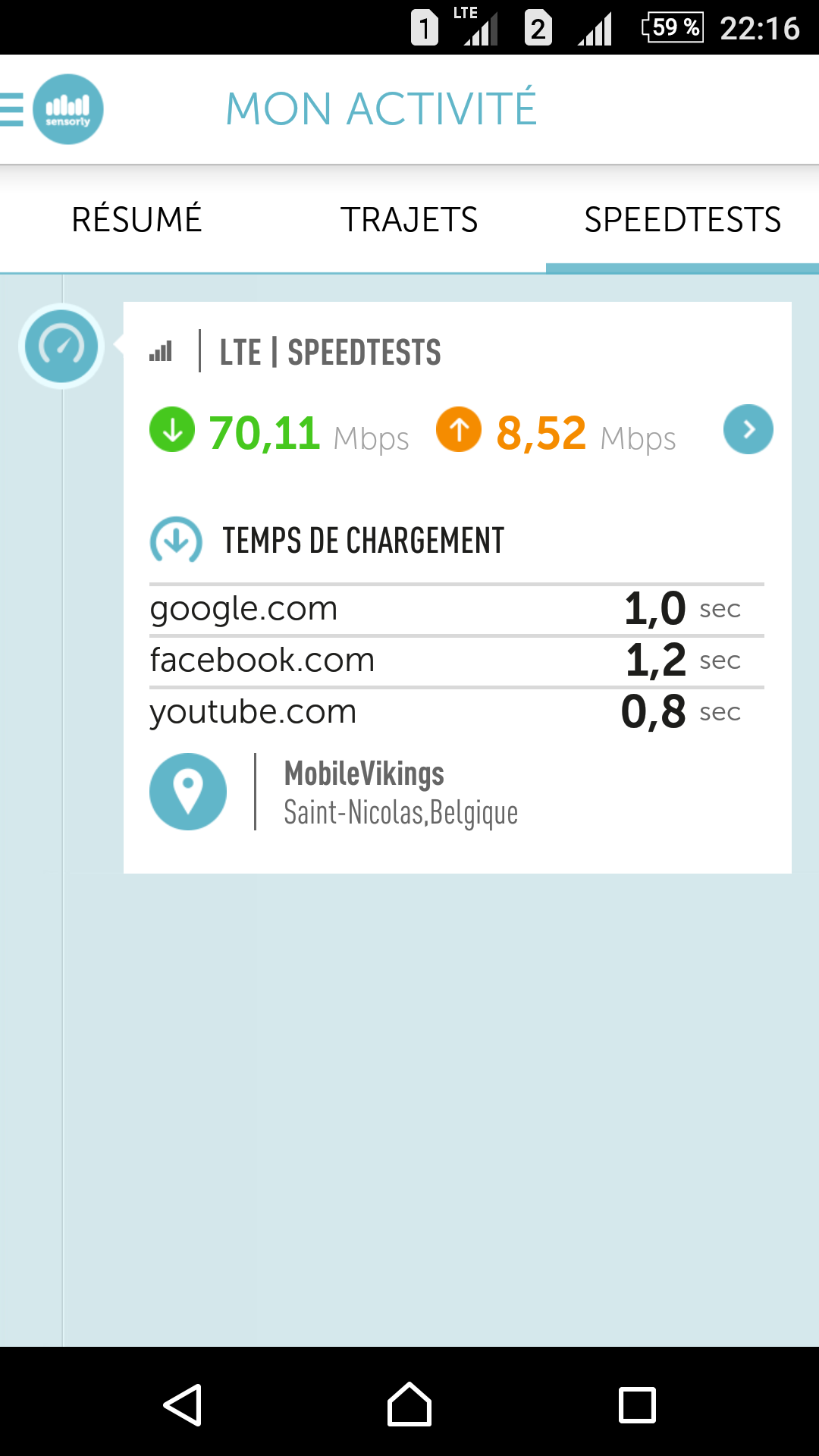Viewport: 819px width, 1456px height.
Task: Go back with the system back button
Action: tap(183, 1404)
